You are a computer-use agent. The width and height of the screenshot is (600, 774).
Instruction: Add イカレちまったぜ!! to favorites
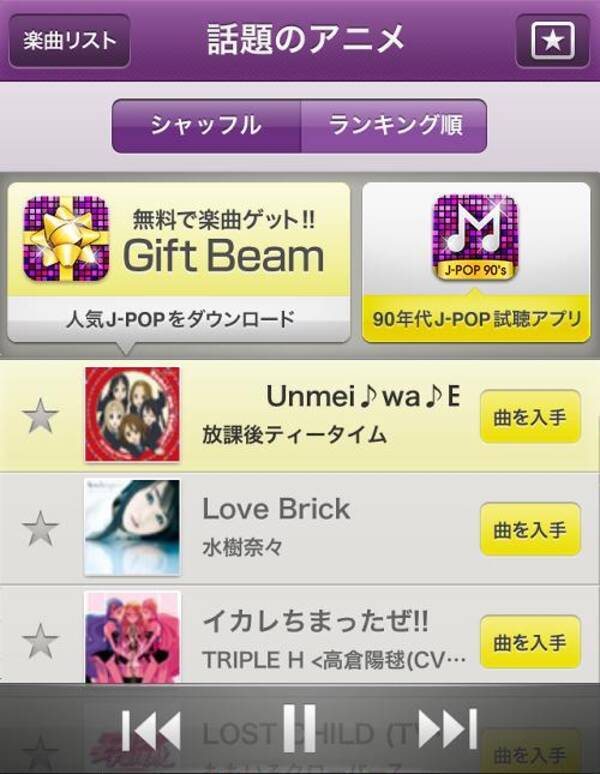click(40, 639)
